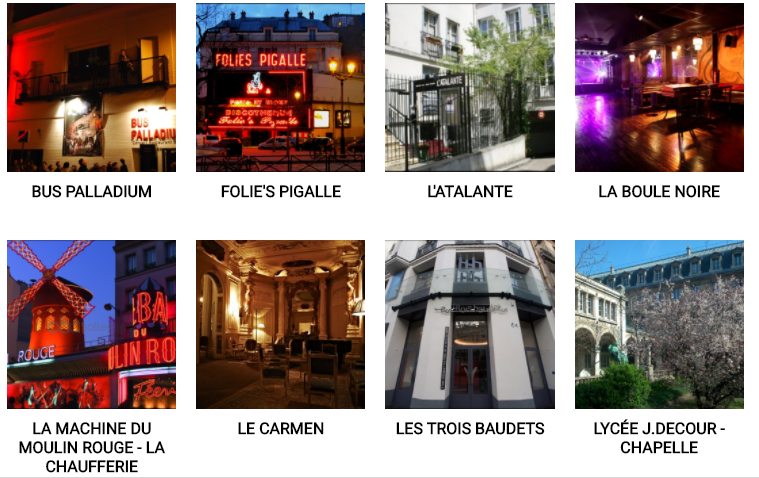Open La Boule Noire venue tile
Screen dimensions: 759x478
[x=659, y=88]
